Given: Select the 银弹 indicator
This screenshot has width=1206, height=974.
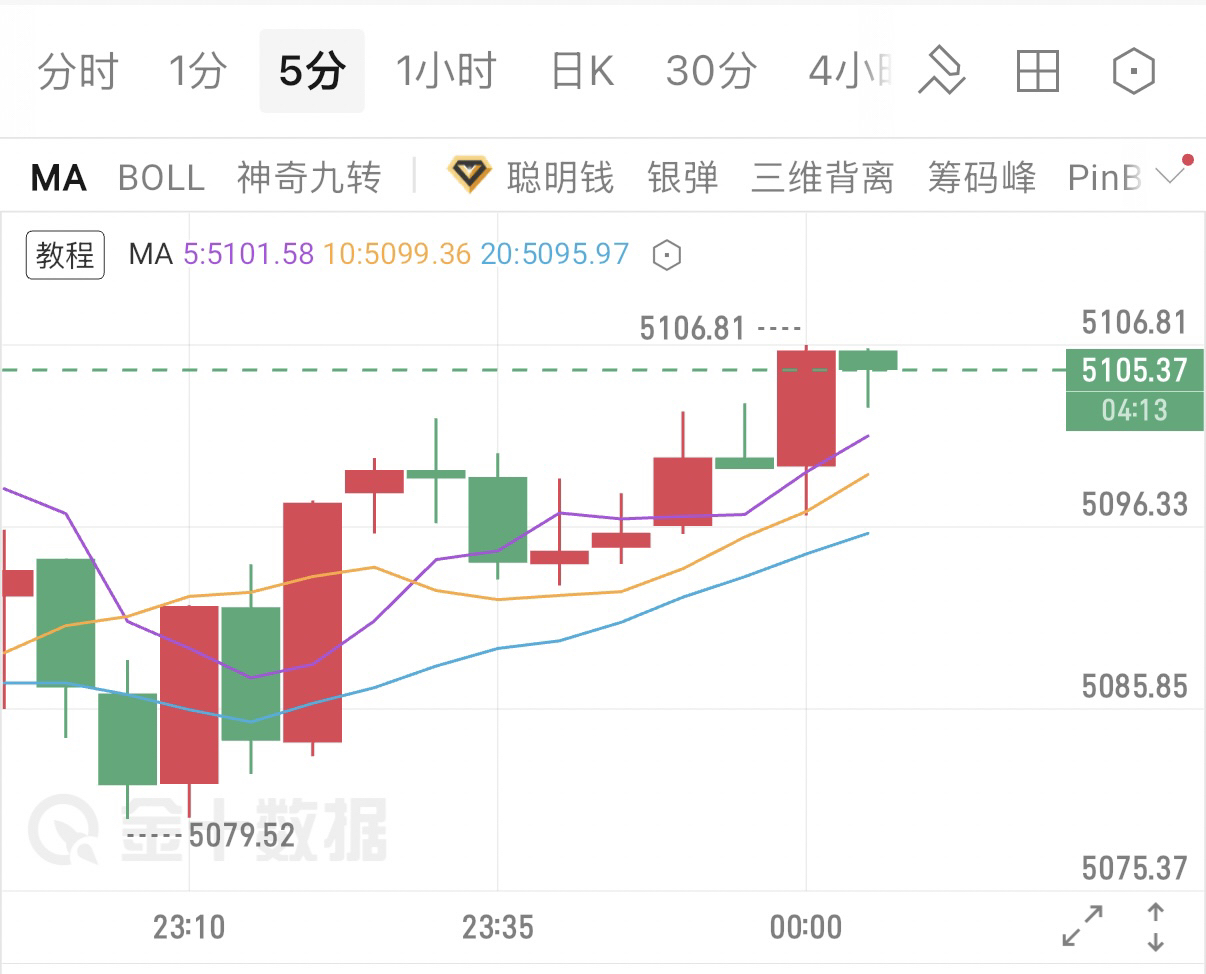Looking at the screenshot, I should point(682,178).
